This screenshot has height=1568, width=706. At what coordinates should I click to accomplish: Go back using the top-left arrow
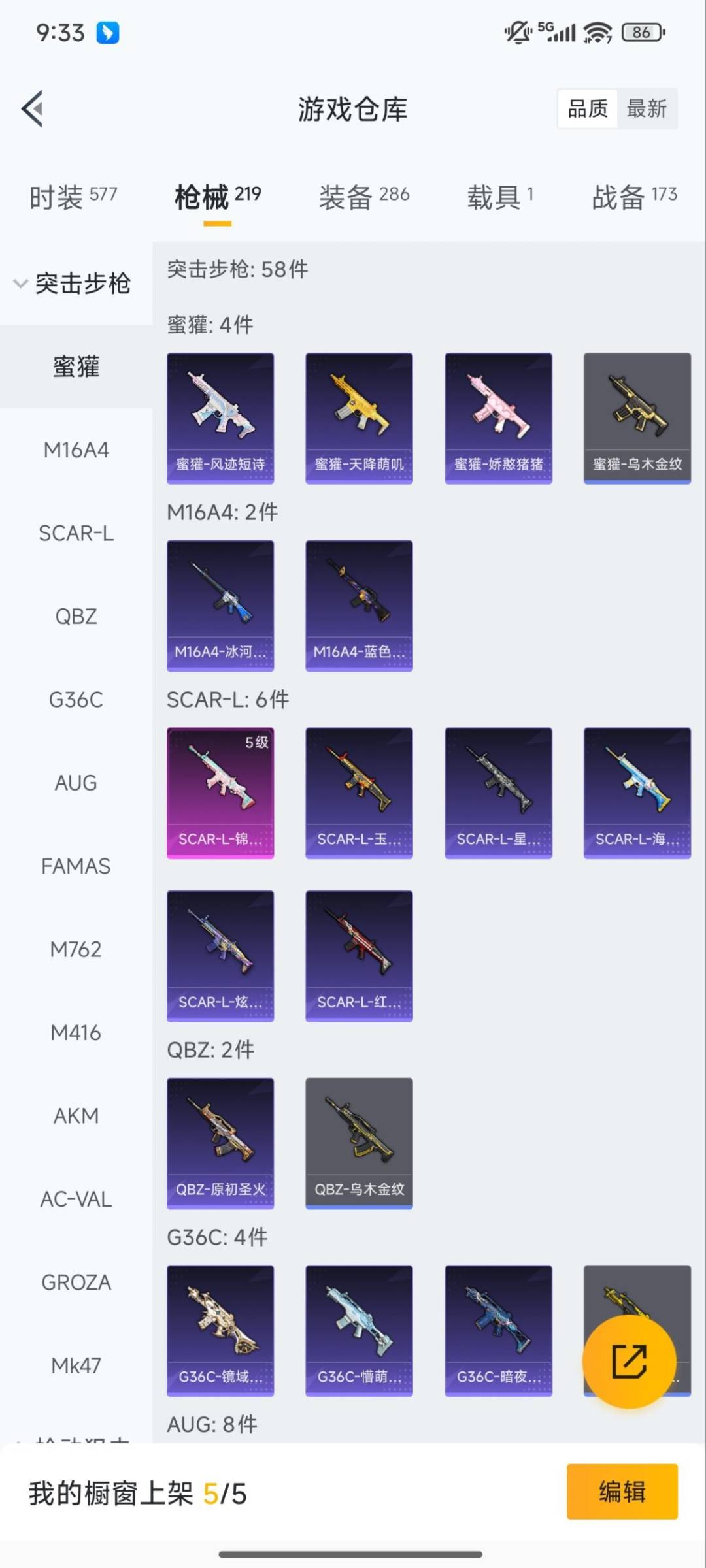(x=32, y=108)
